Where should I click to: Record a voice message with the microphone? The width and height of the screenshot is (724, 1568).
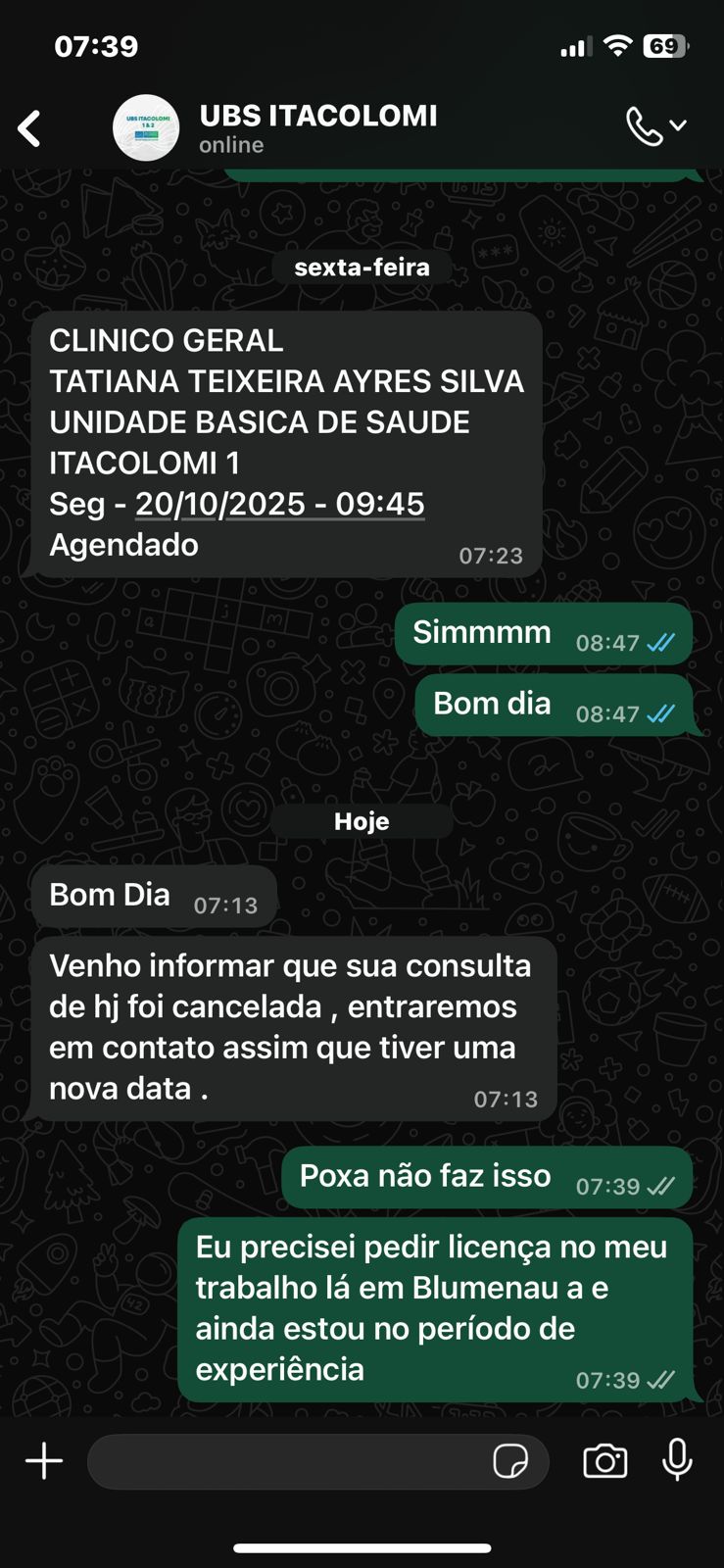tap(677, 1460)
